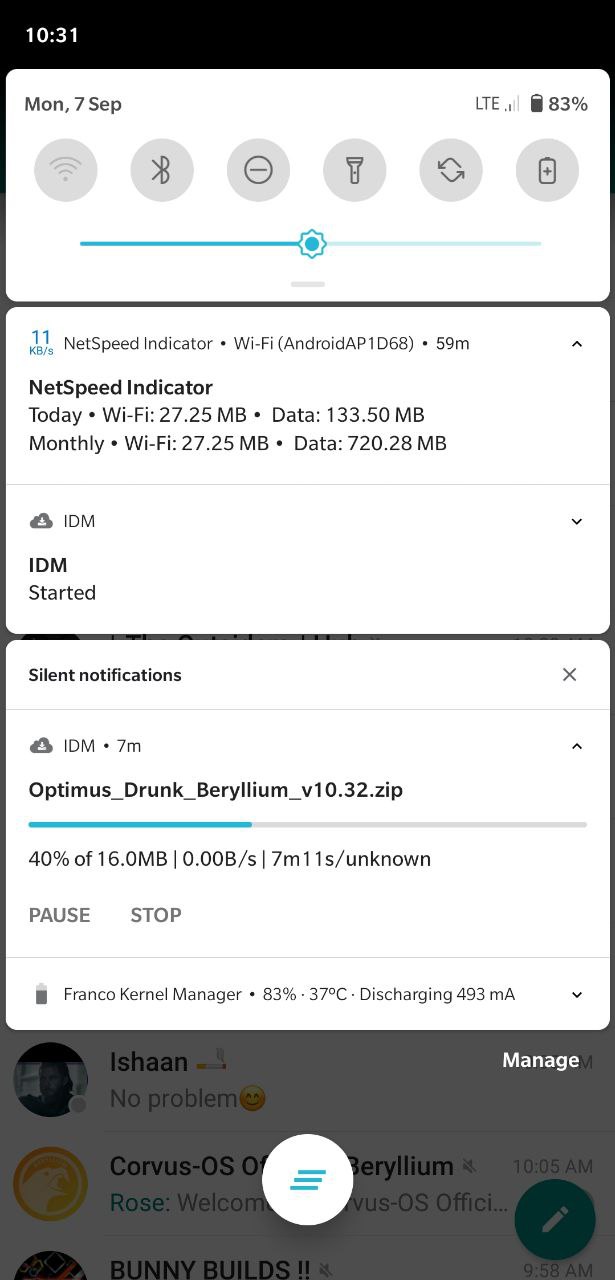Enable battery saver tile
Viewport: 615px width, 1280px height.
tap(547, 171)
